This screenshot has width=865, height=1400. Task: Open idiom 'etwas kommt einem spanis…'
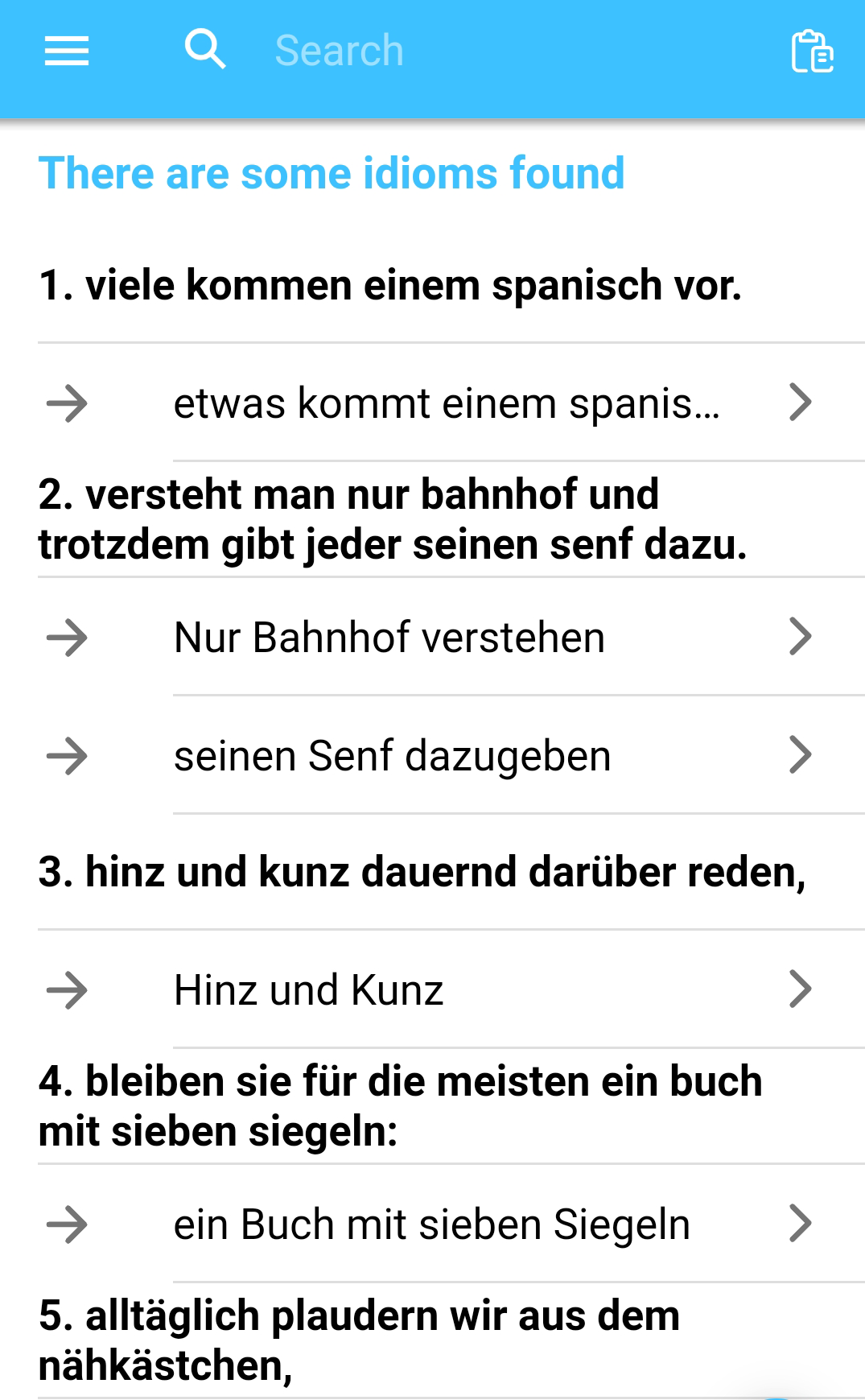(x=447, y=403)
